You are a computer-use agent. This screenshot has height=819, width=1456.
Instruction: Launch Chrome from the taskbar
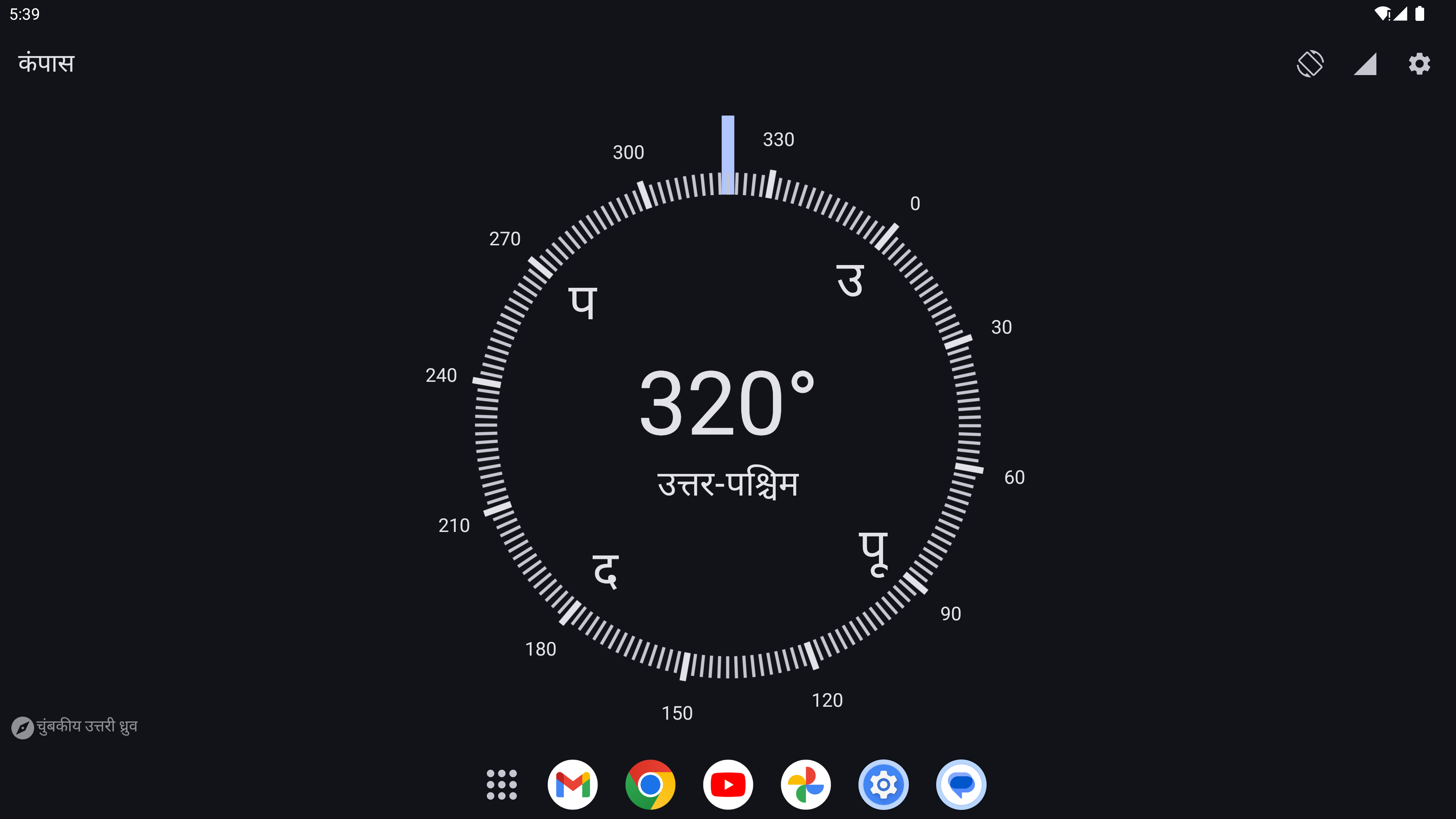650,784
